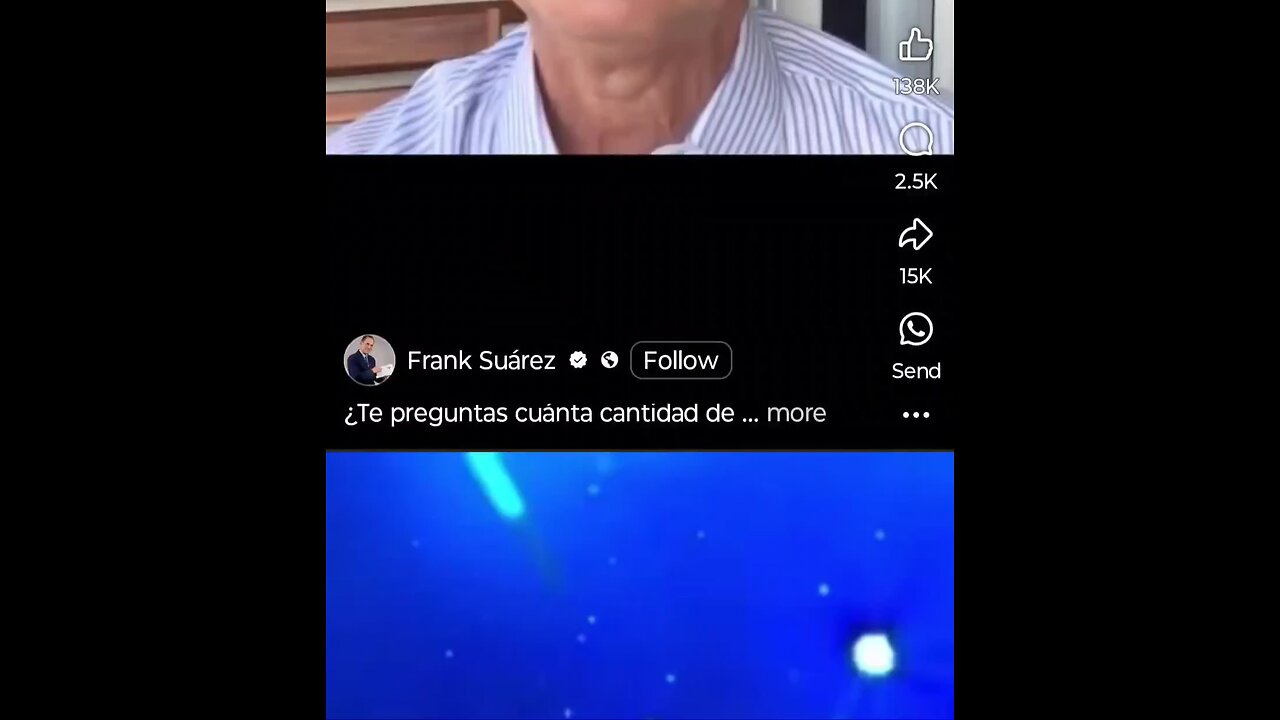Share this video via the arrow
This screenshot has height=720, width=1280.
click(x=915, y=236)
